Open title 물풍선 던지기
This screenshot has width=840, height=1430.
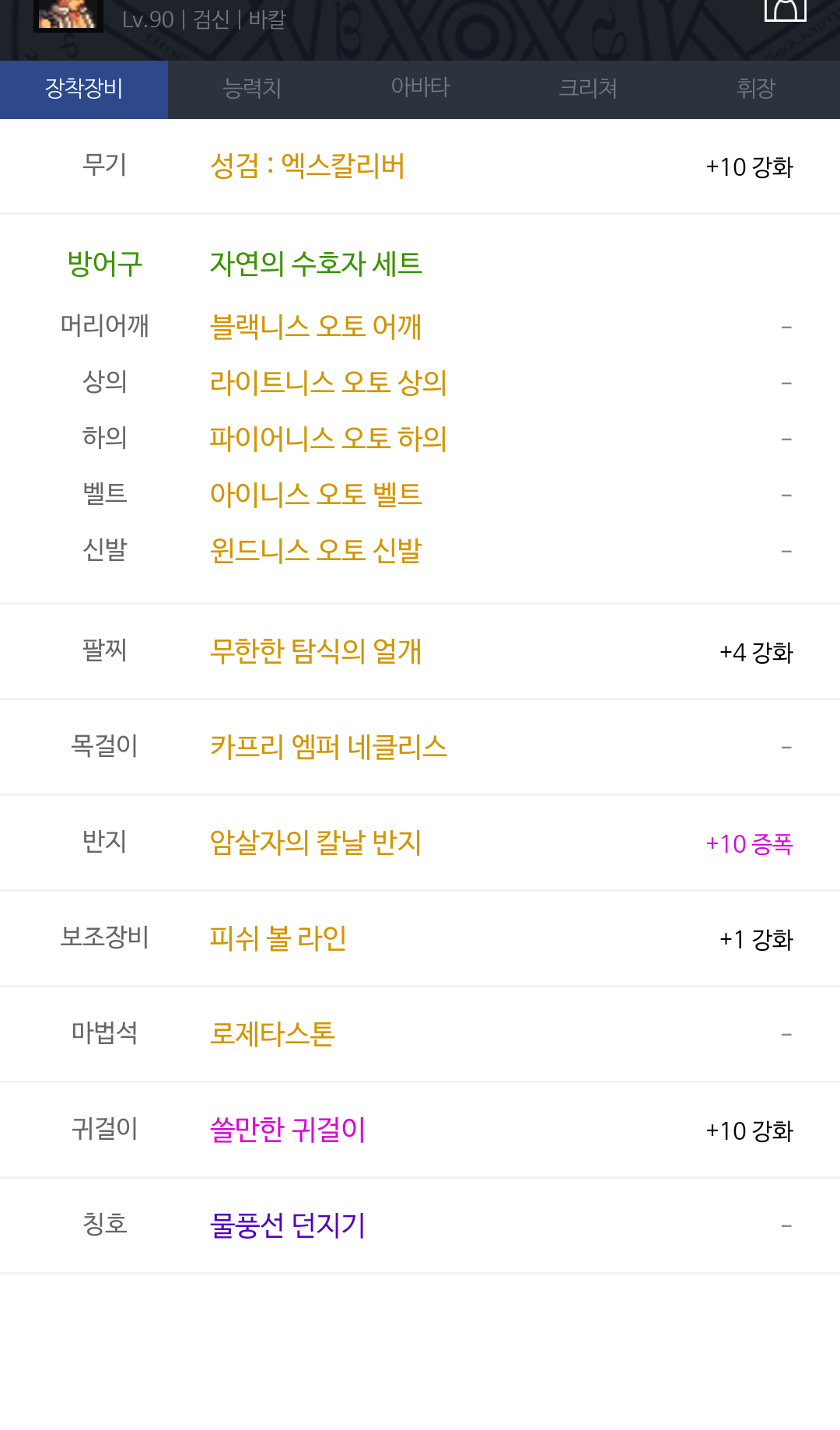(288, 1225)
